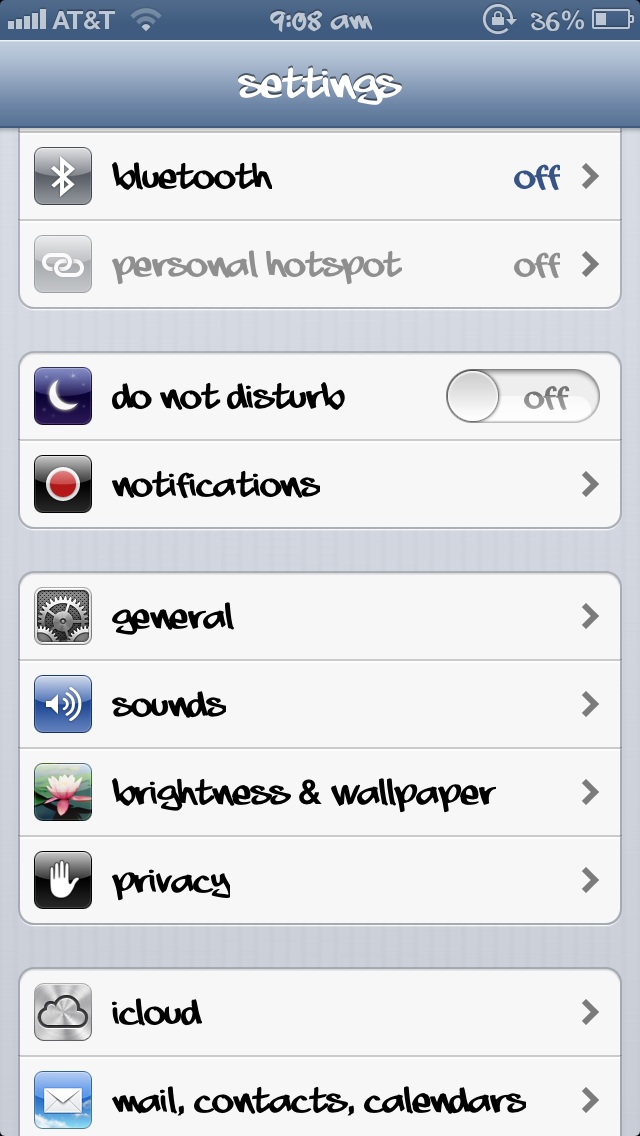Viewport: 640px width, 1136px height.
Task: Open brightness & wallpaper
Action: [320, 793]
